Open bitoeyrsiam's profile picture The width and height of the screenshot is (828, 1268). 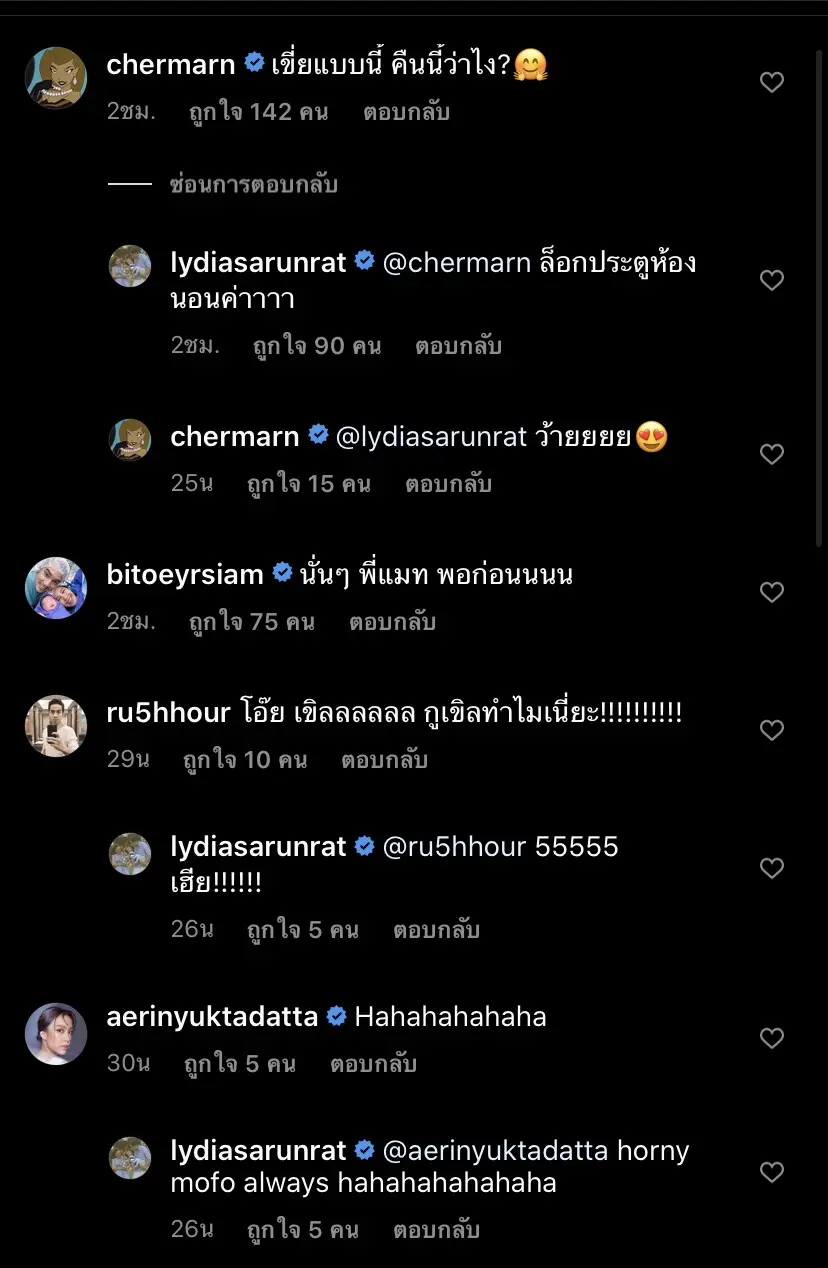coord(56,588)
